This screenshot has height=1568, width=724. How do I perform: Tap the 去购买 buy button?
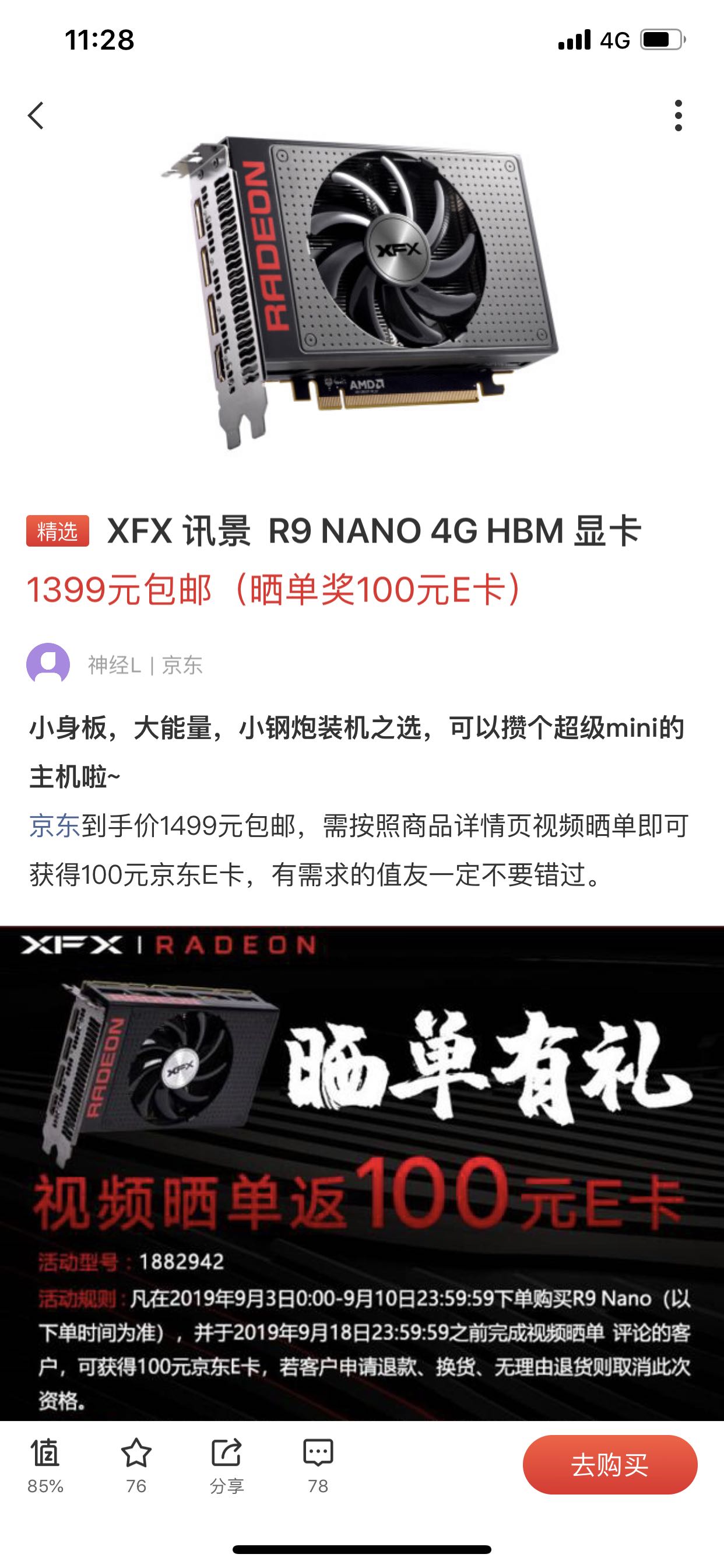pyautogui.click(x=610, y=1465)
